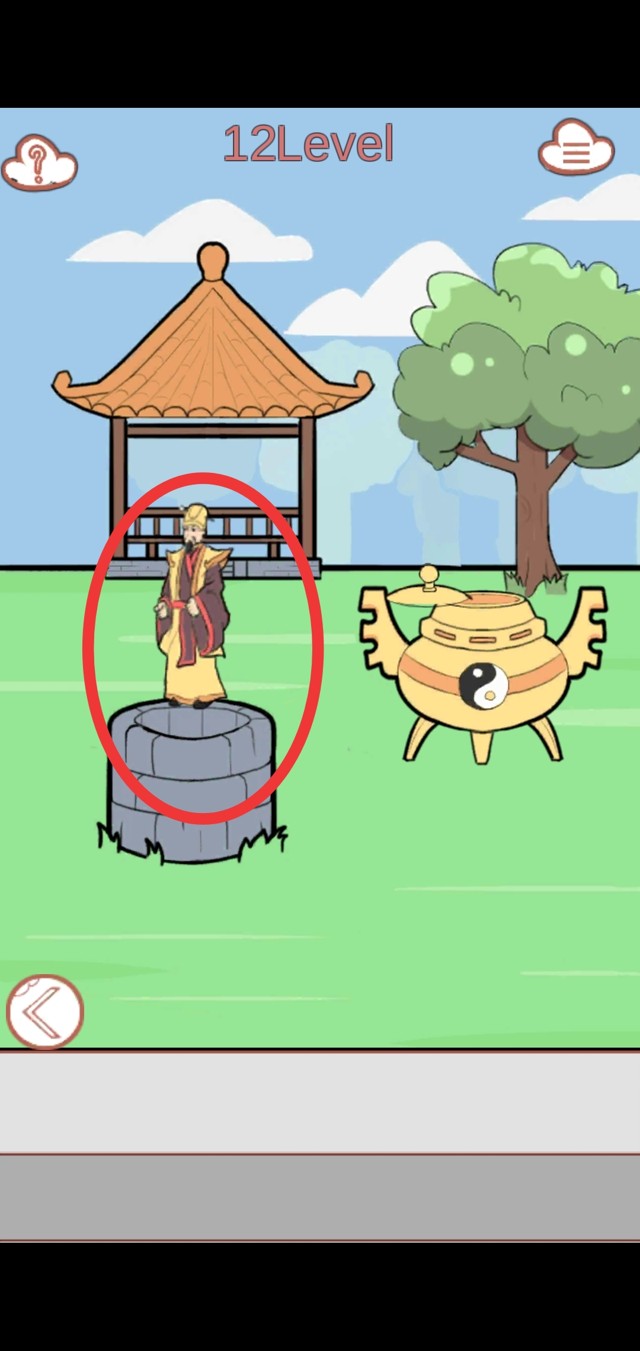Open the cloud-shaped menu button
Image resolution: width=640 pixels, height=1351 pixels.
(x=576, y=150)
